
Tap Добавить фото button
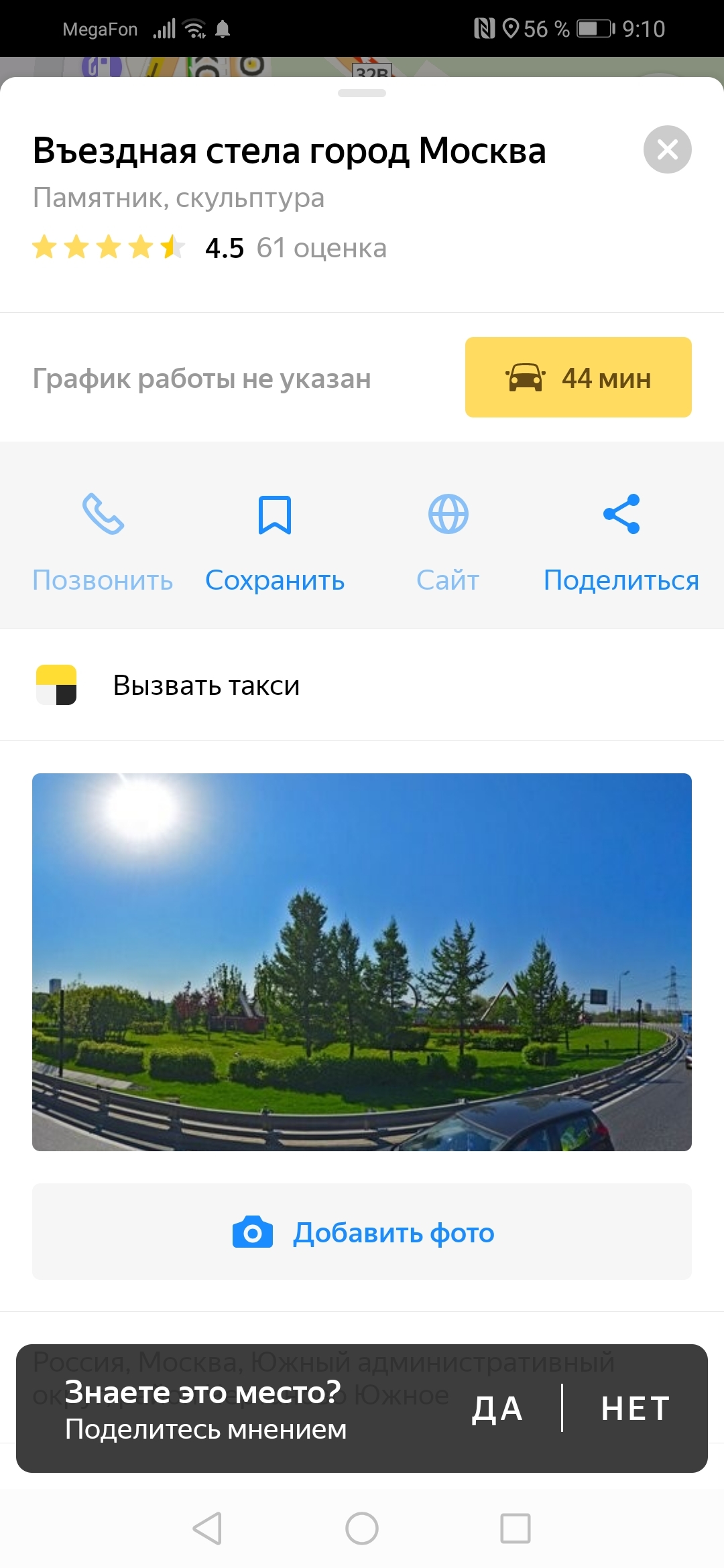coord(362,1232)
